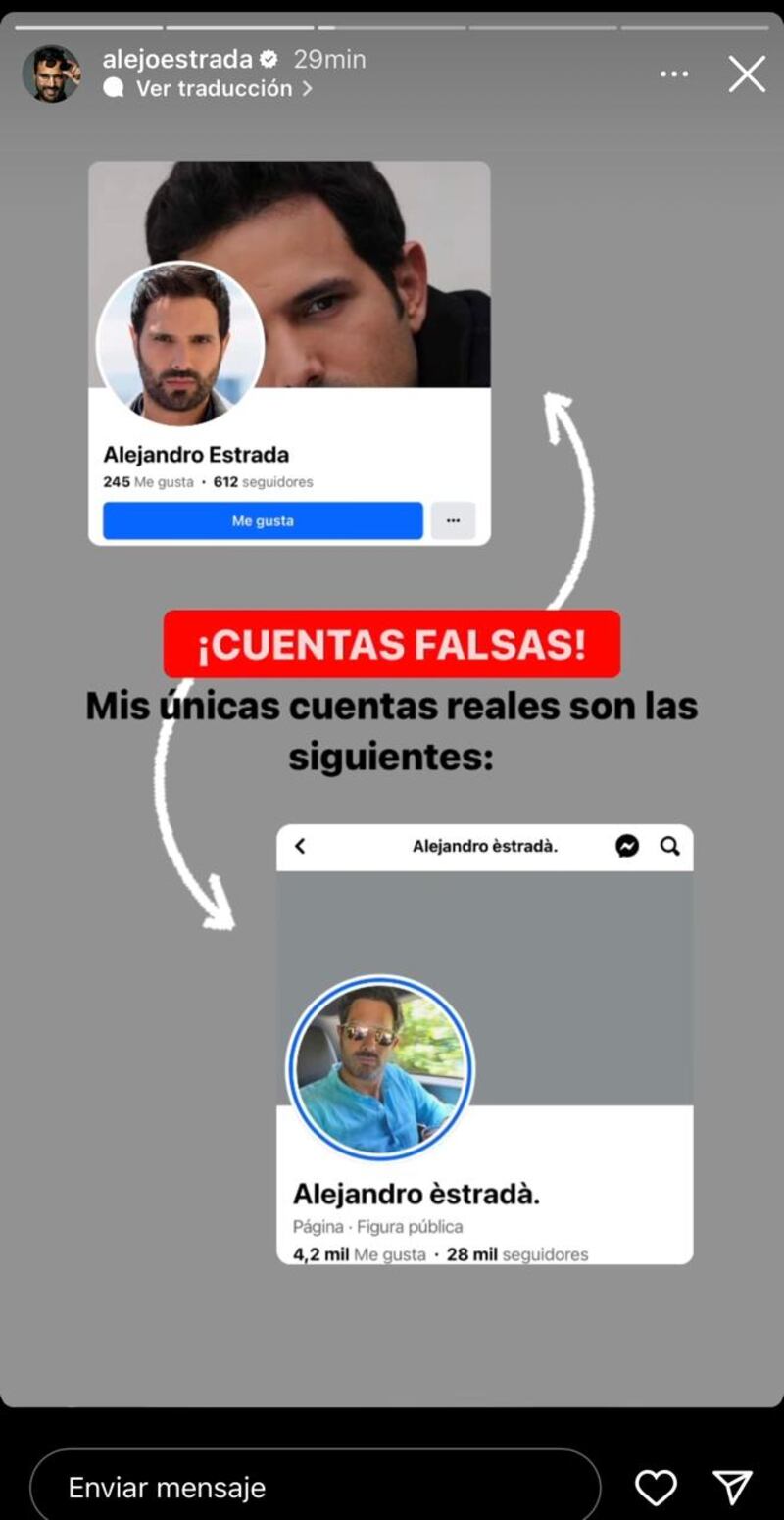Image resolution: width=784 pixels, height=1520 pixels.
Task: Click the Página · Figura pública label
Action: [x=377, y=1226]
